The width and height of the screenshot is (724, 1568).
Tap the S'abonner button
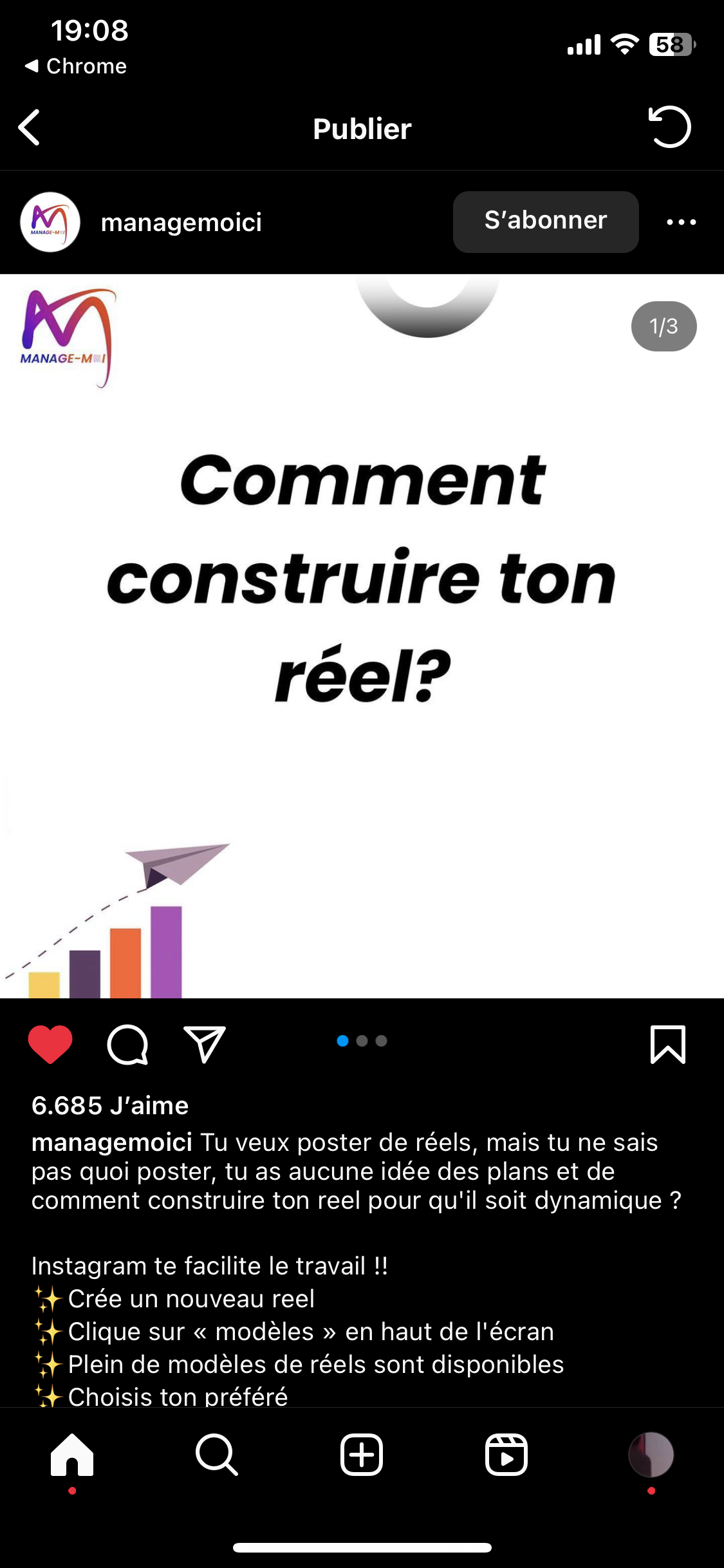pos(545,221)
